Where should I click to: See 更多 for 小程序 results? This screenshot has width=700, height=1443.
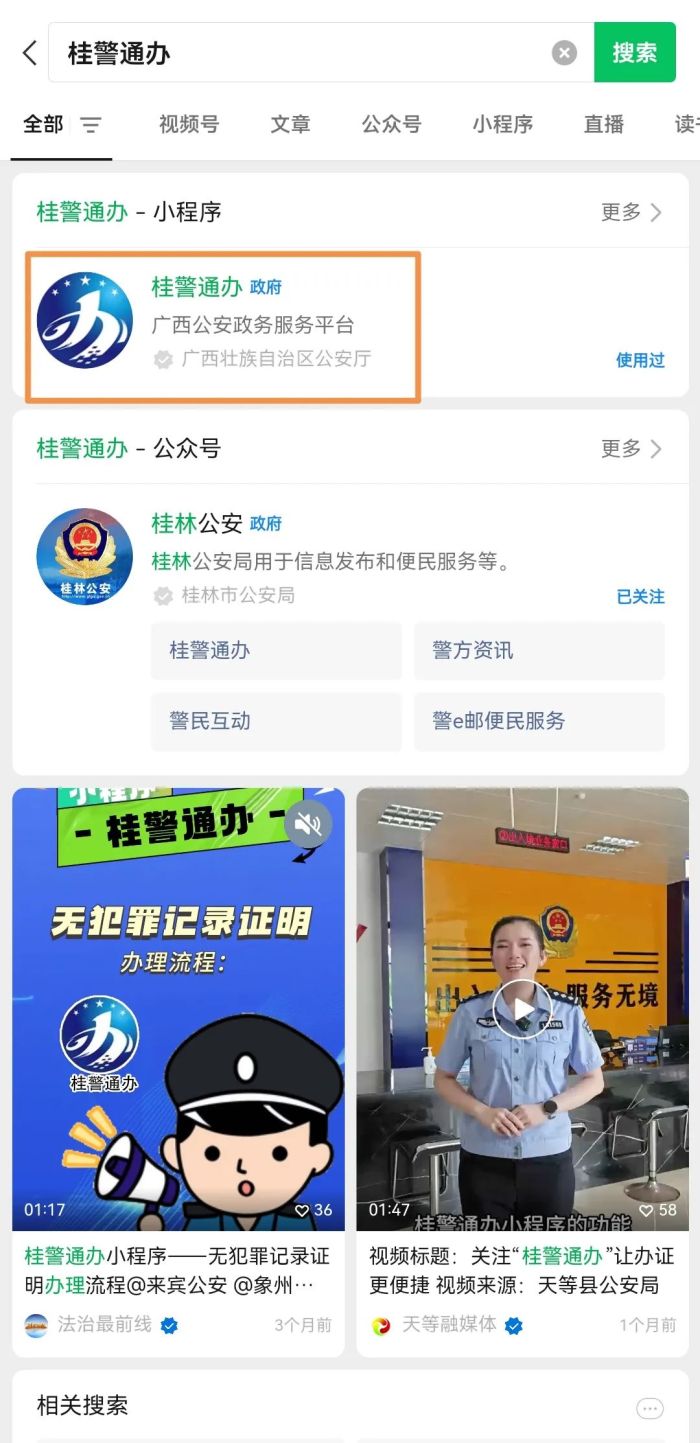631,212
